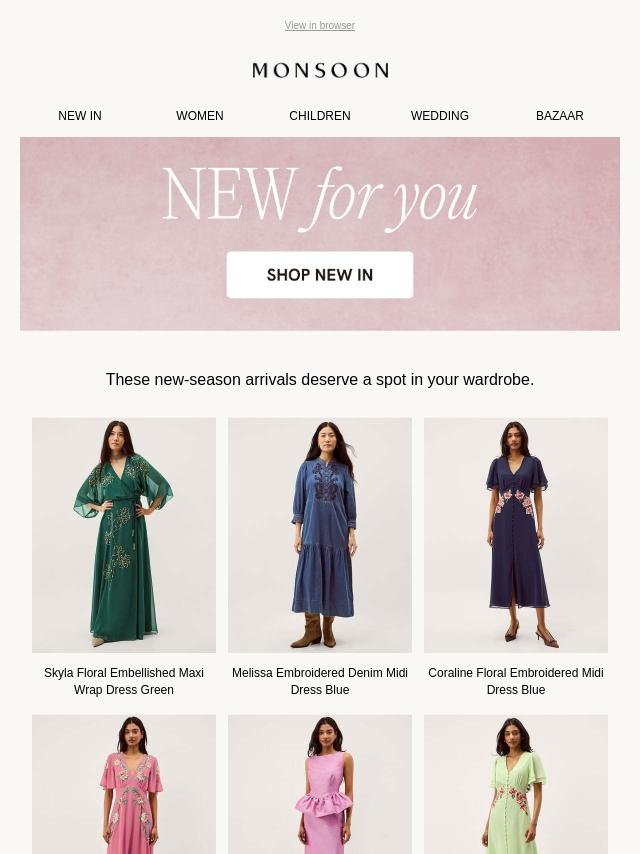The height and width of the screenshot is (854, 640).
Task: Tap the SHOP NEW IN button
Action: pyautogui.click(x=320, y=274)
